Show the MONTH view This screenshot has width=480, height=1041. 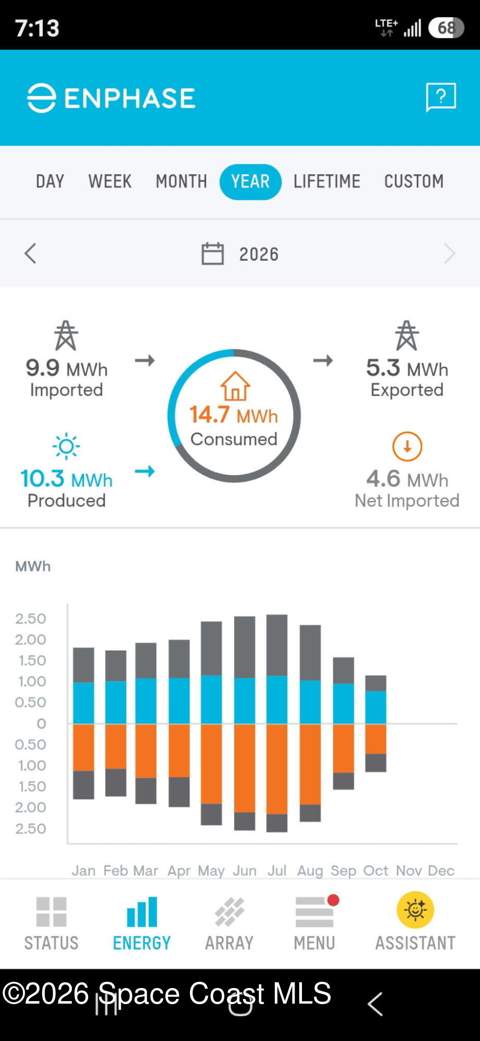pos(181,181)
